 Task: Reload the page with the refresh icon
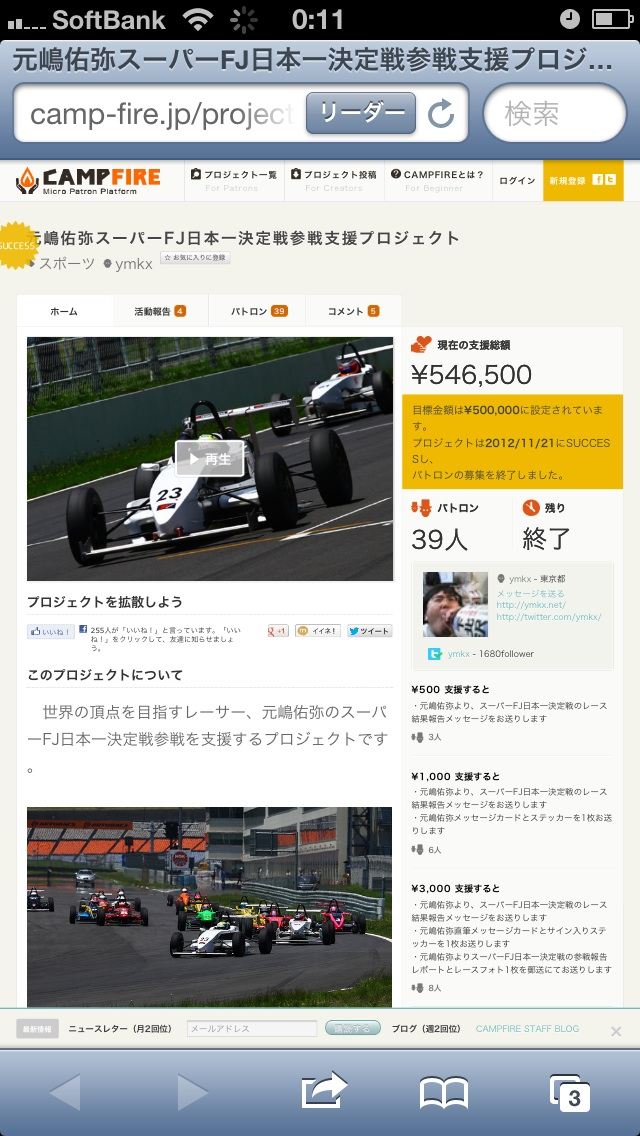coord(441,113)
